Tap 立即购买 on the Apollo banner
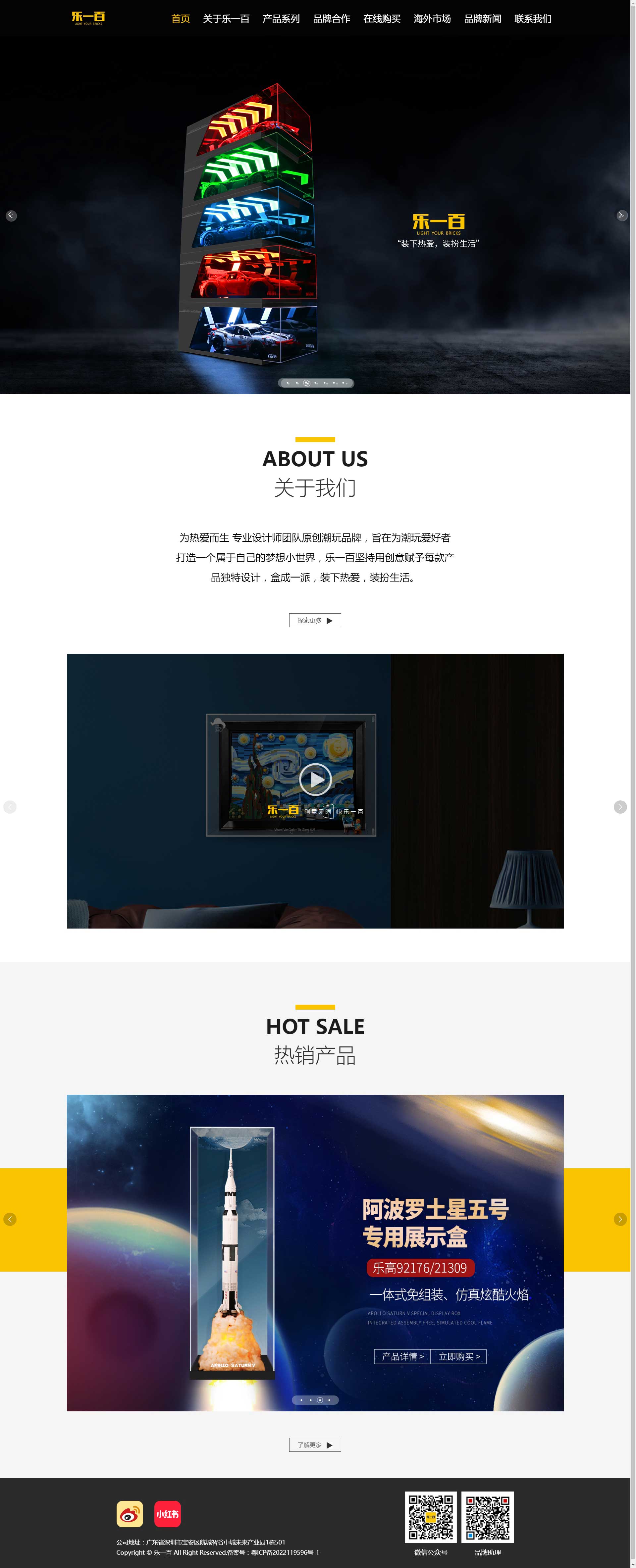This screenshot has height=1568, width=636. (x=459, y=1356)
